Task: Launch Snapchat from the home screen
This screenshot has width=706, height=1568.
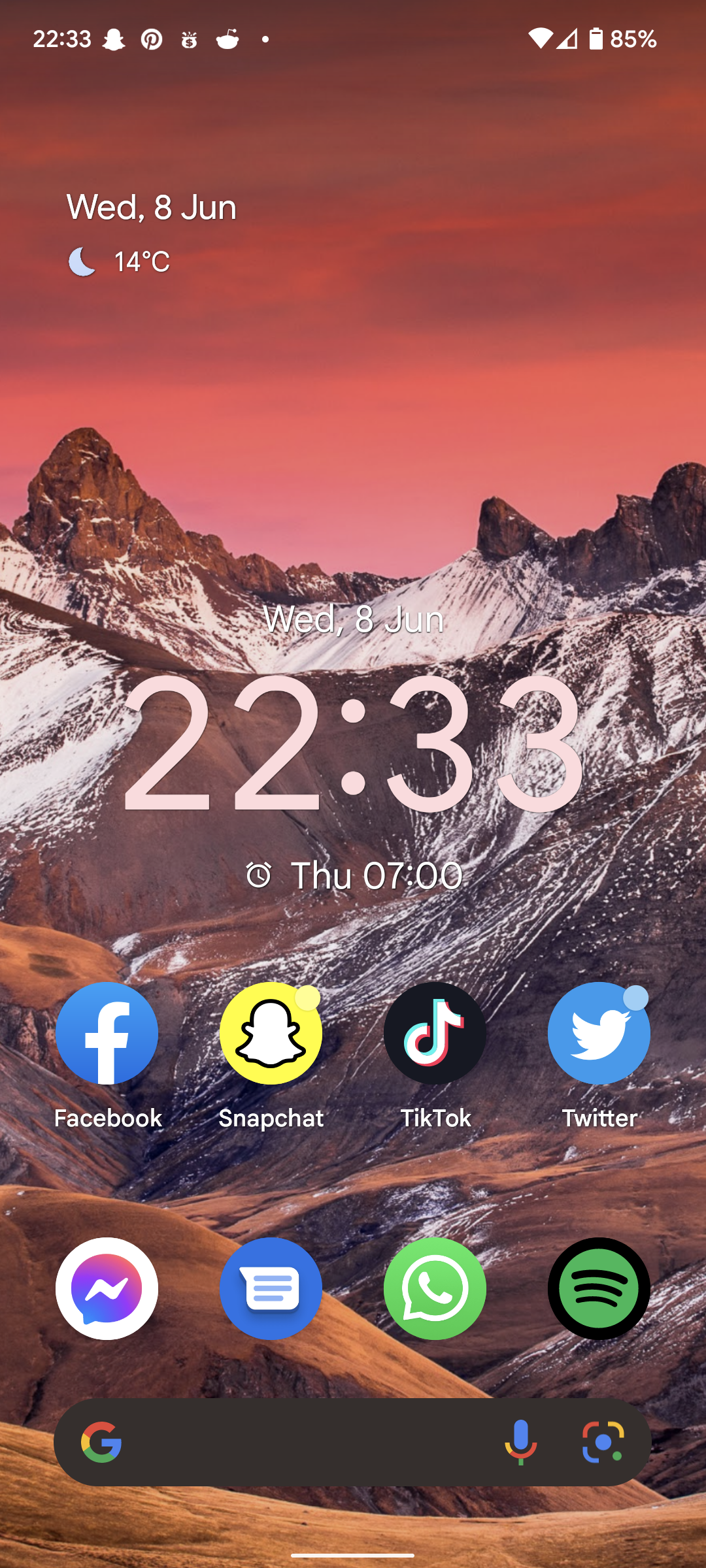Action: pyautogui.click(x=271, y=1034)
